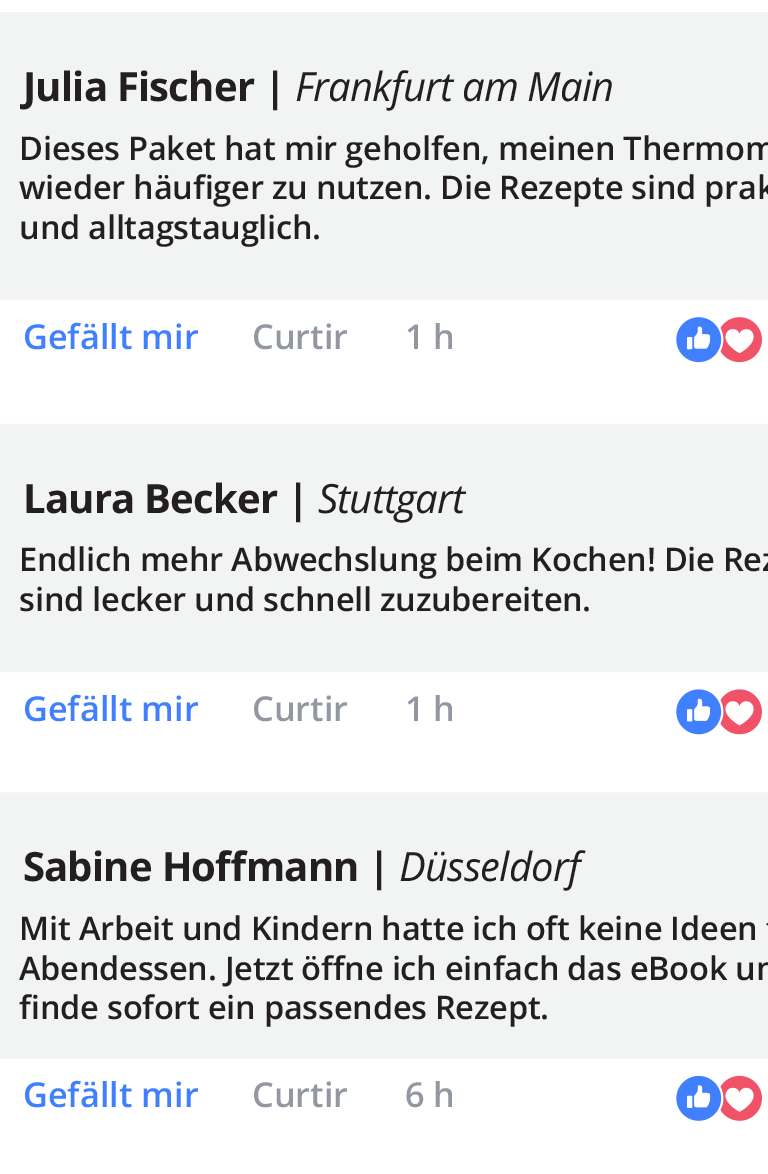The image size is (768, 1174).
Task: Tap Curtir under Julia Fischer's comment
Action: tap(299, 338)
